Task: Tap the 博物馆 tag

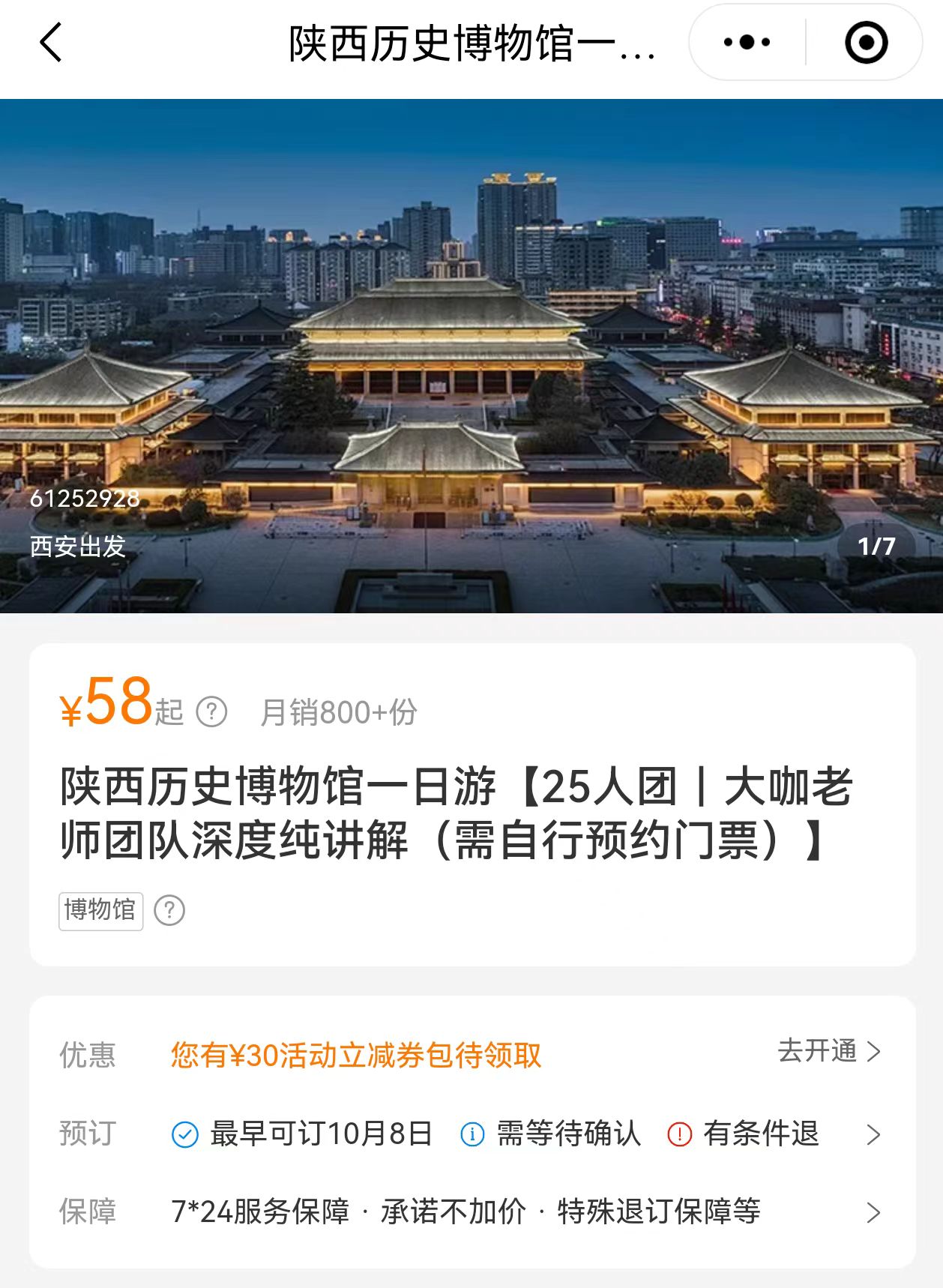Action: pos(100,911)
